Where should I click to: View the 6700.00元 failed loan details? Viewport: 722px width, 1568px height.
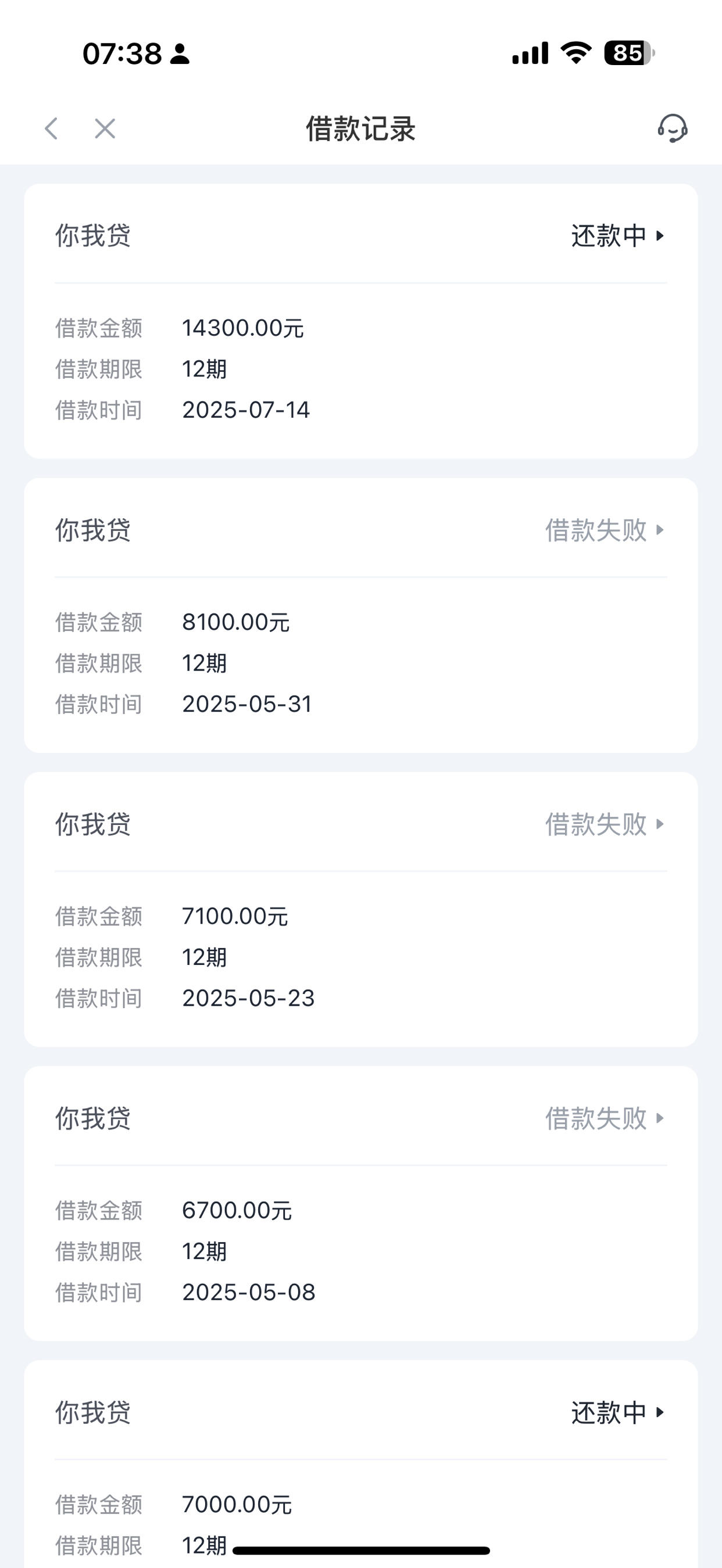360,1203
